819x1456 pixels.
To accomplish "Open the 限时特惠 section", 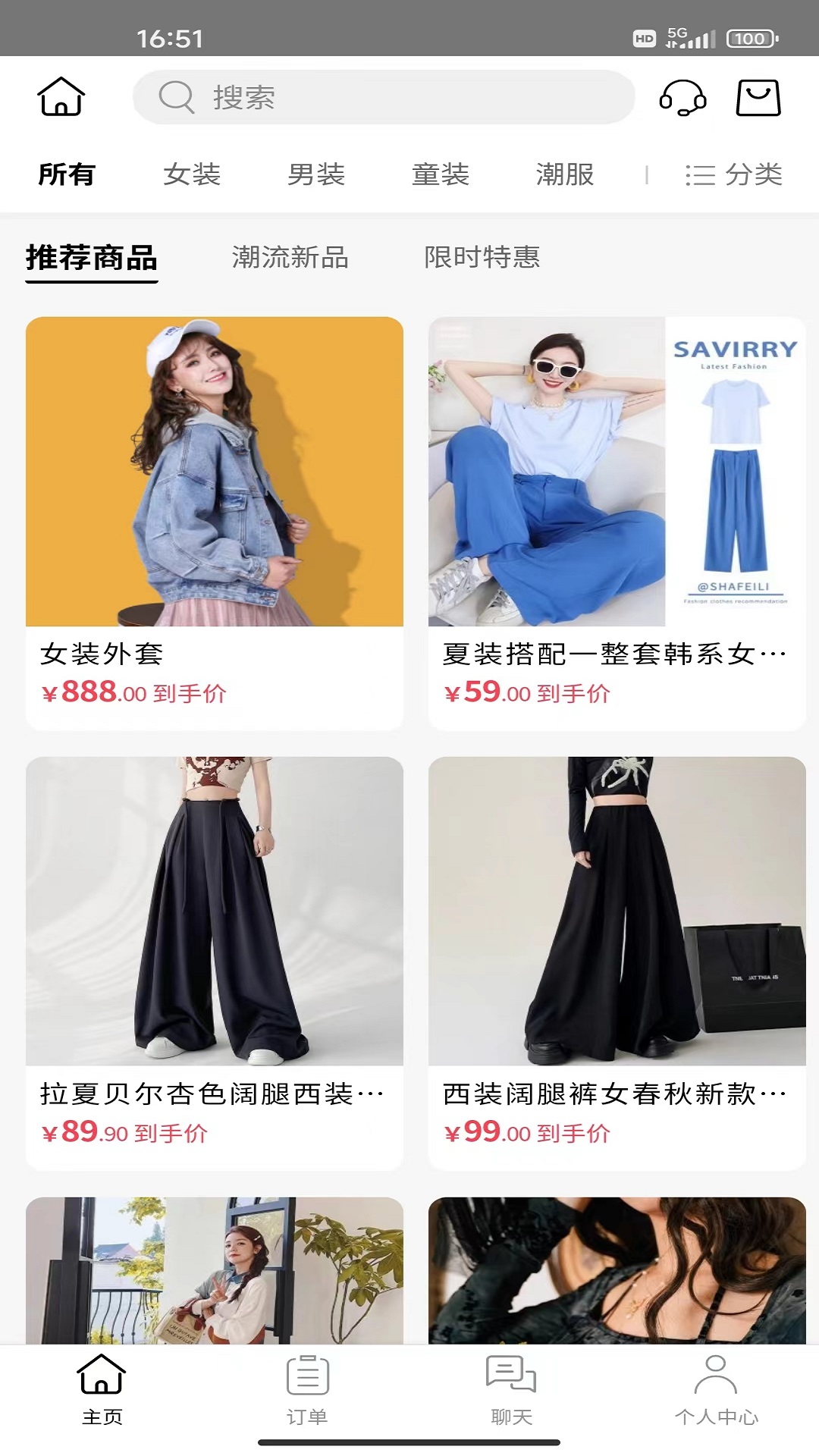I will point(483,259).
